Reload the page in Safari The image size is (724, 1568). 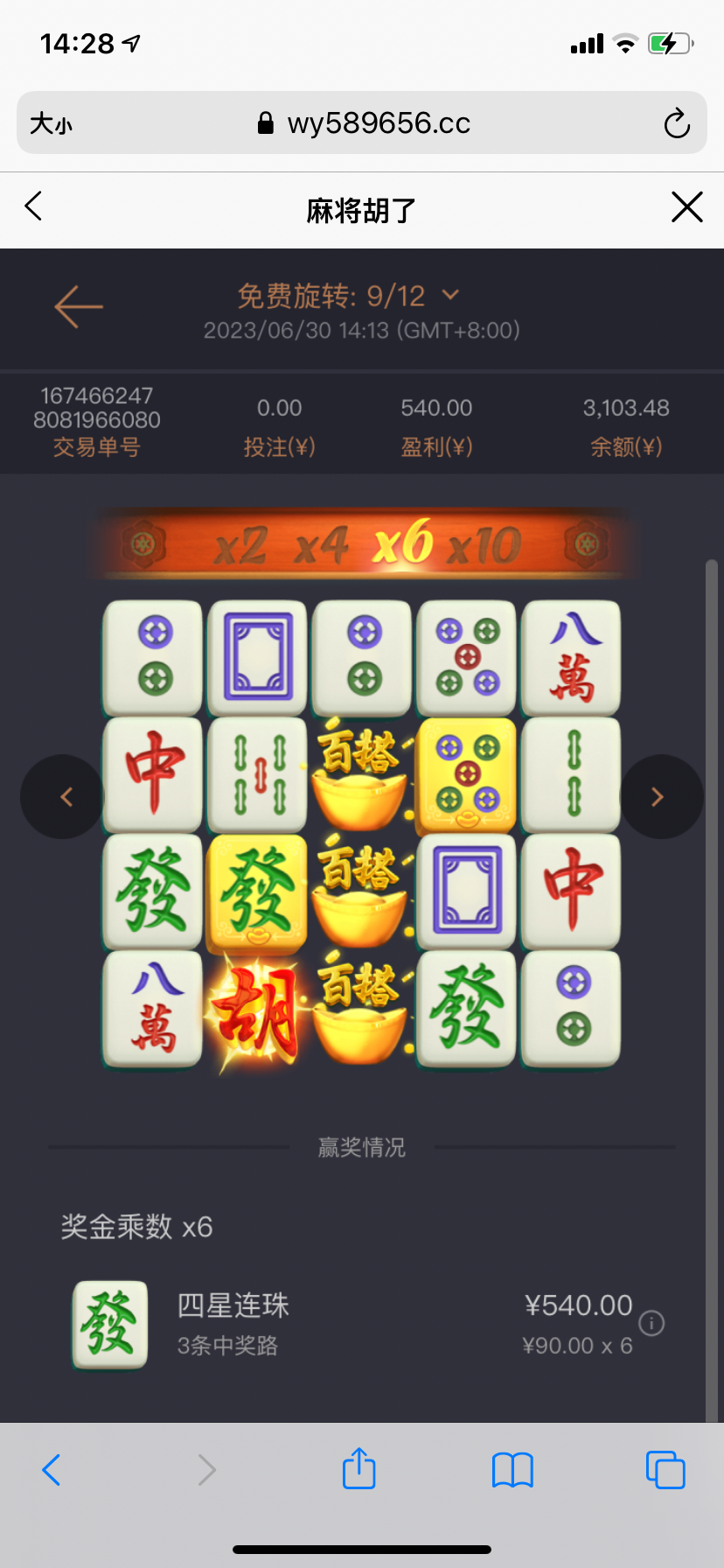coord(676,123)
